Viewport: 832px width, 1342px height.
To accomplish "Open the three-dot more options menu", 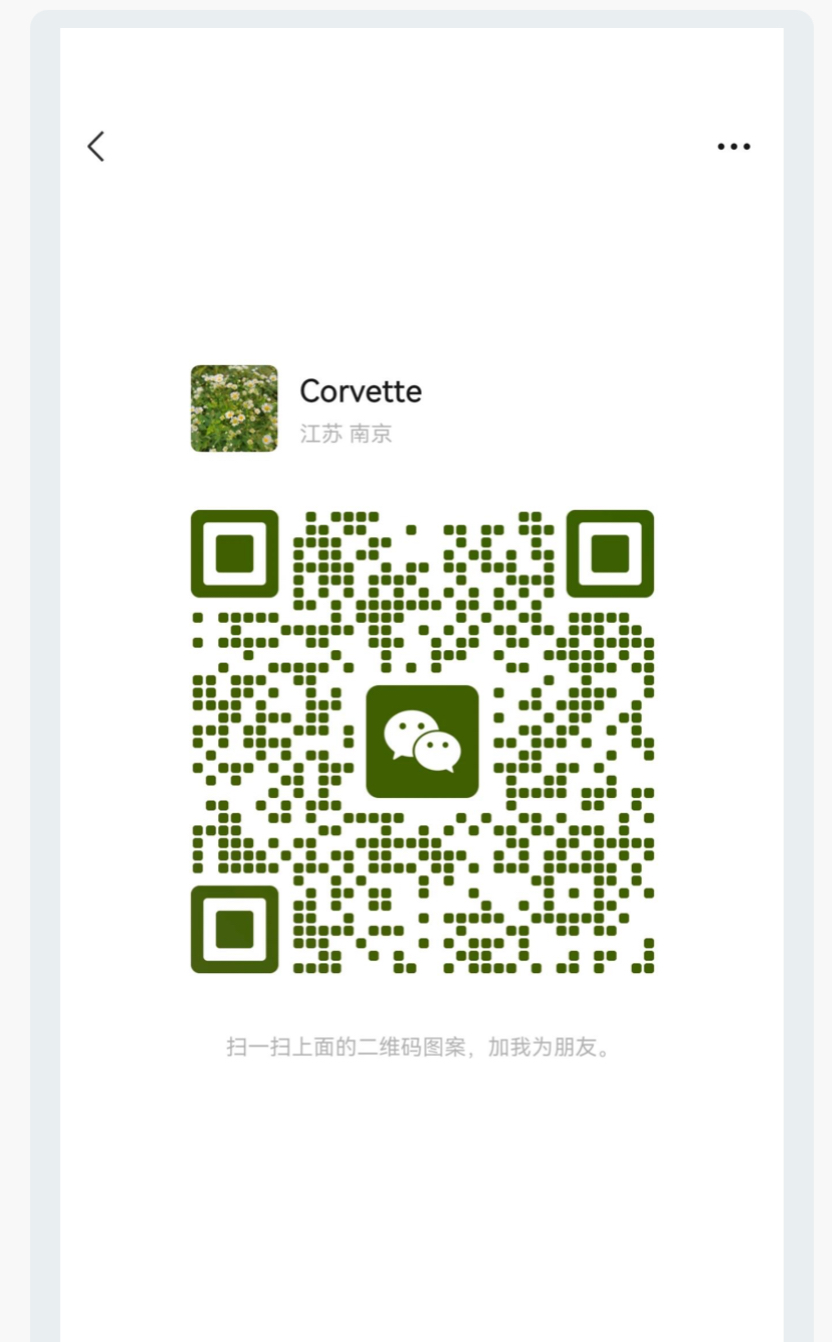I will 733,147.
